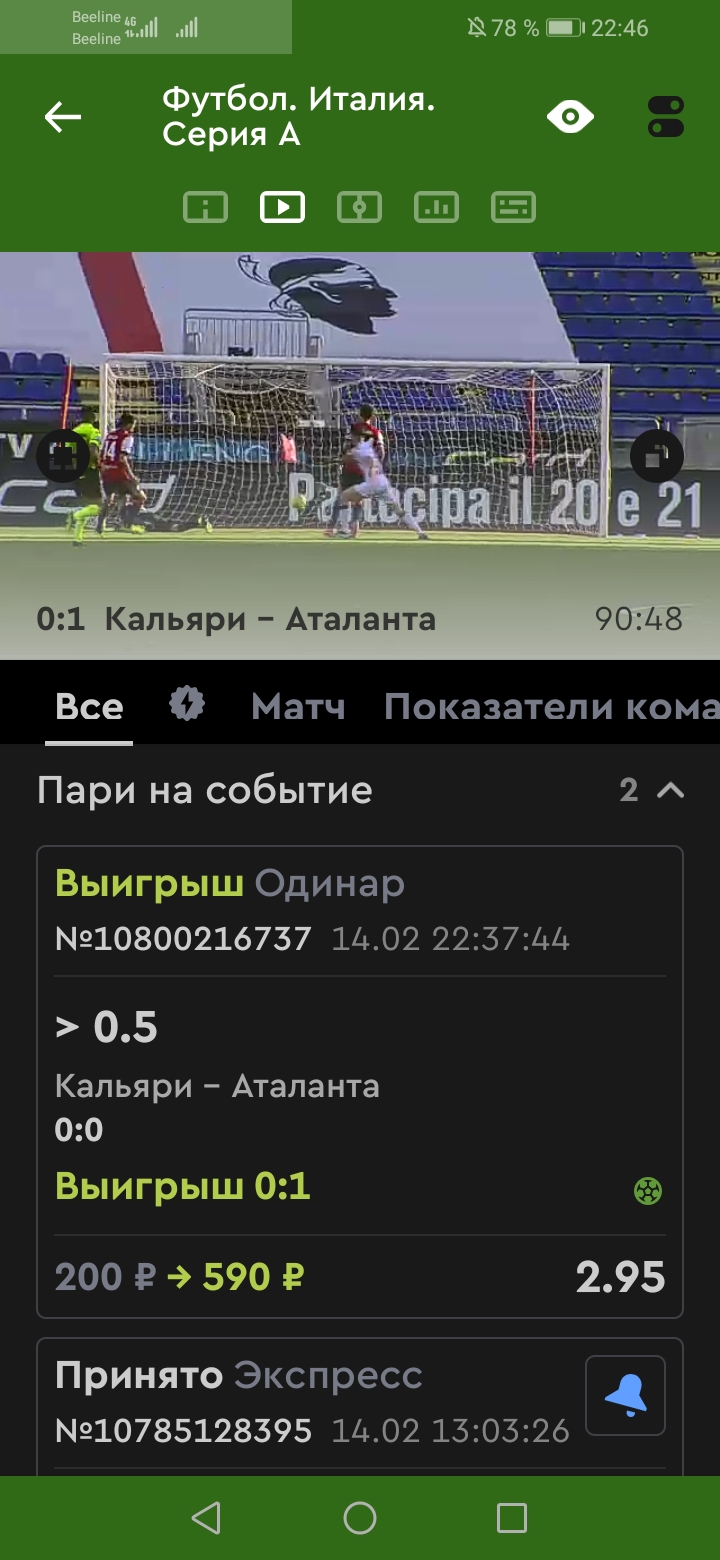This screenshot has height=1560, width=720.
Task: Tap the bell on the Экспресс bet
Action: click(x=625, y=1395)
